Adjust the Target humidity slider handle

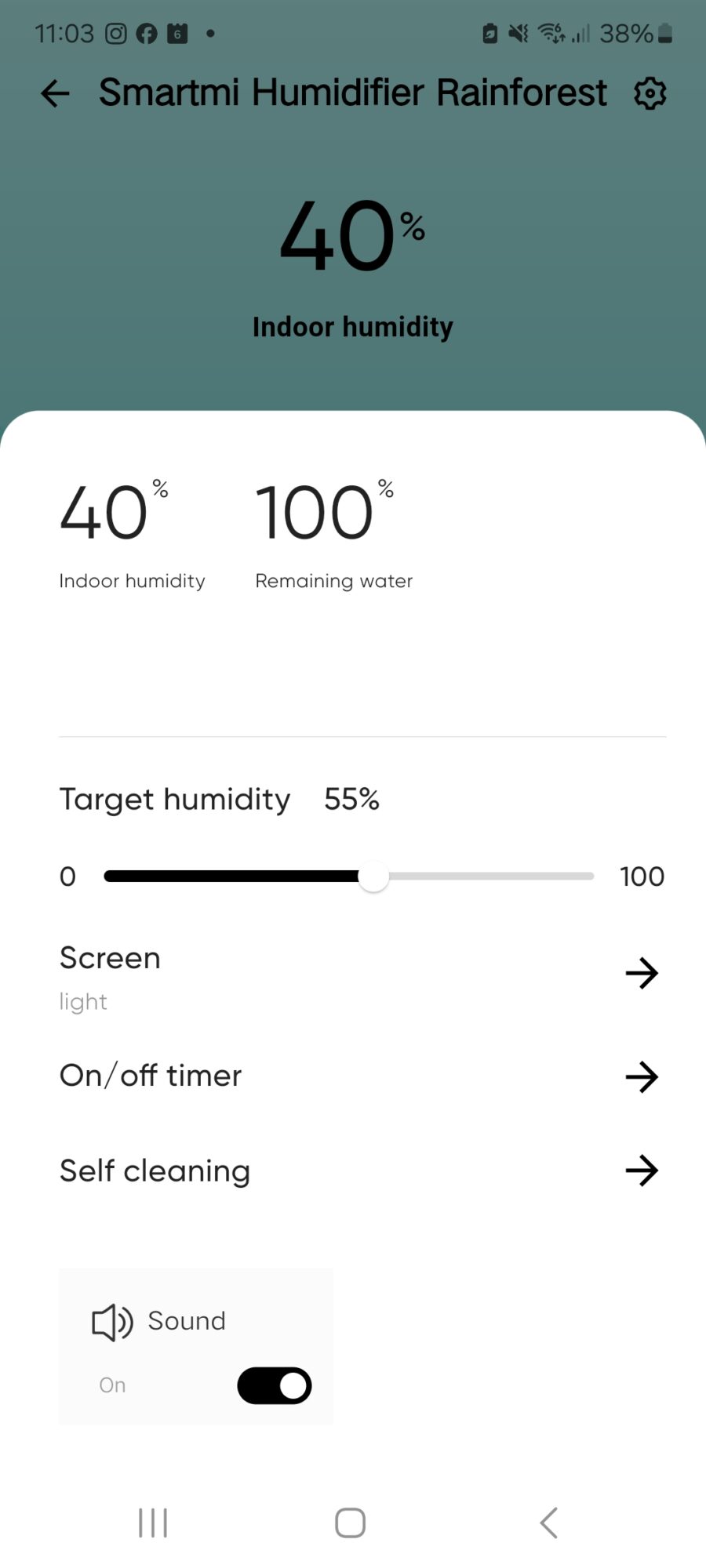pyautogui.click(x=374, y=877)
